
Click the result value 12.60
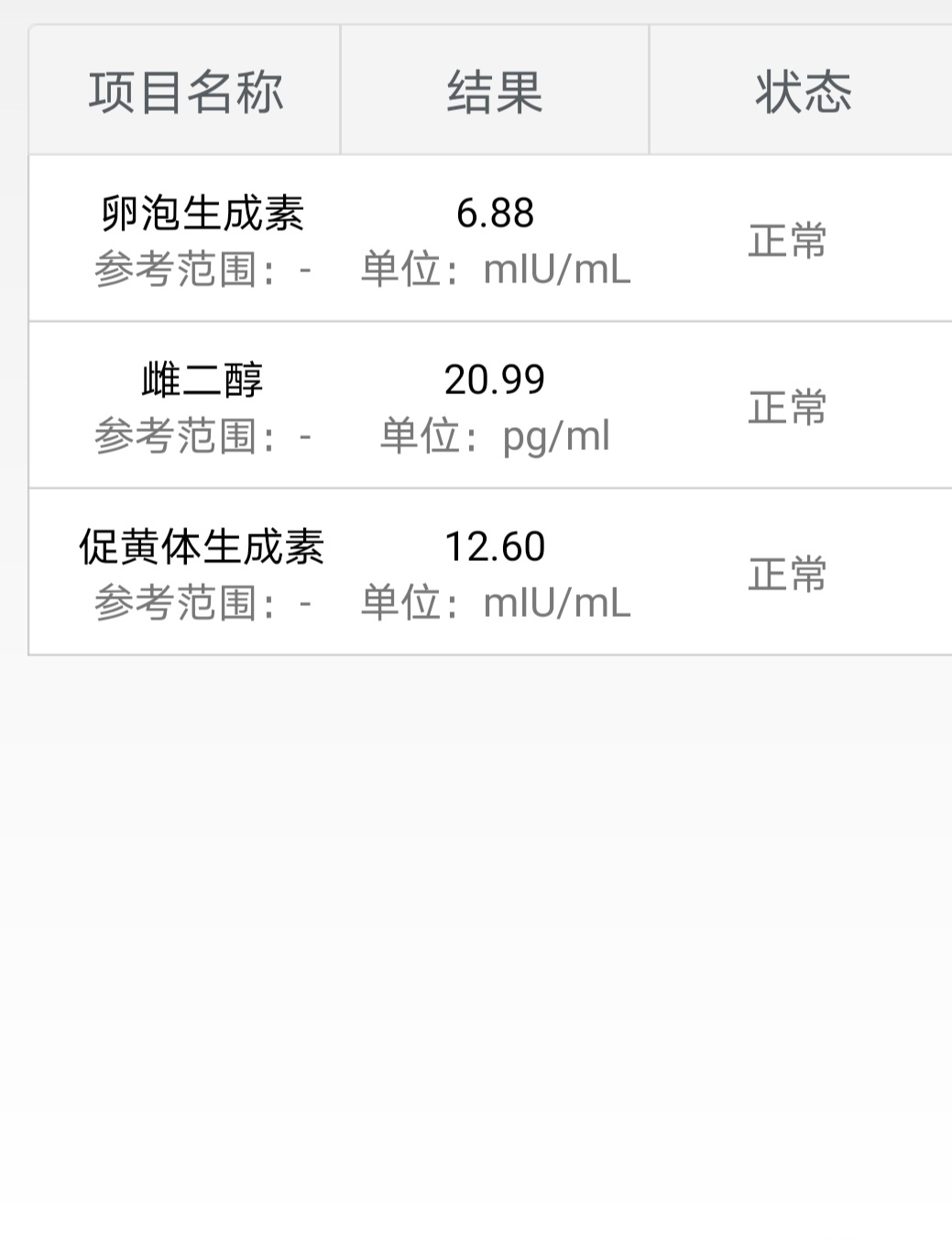pos(496,545)
